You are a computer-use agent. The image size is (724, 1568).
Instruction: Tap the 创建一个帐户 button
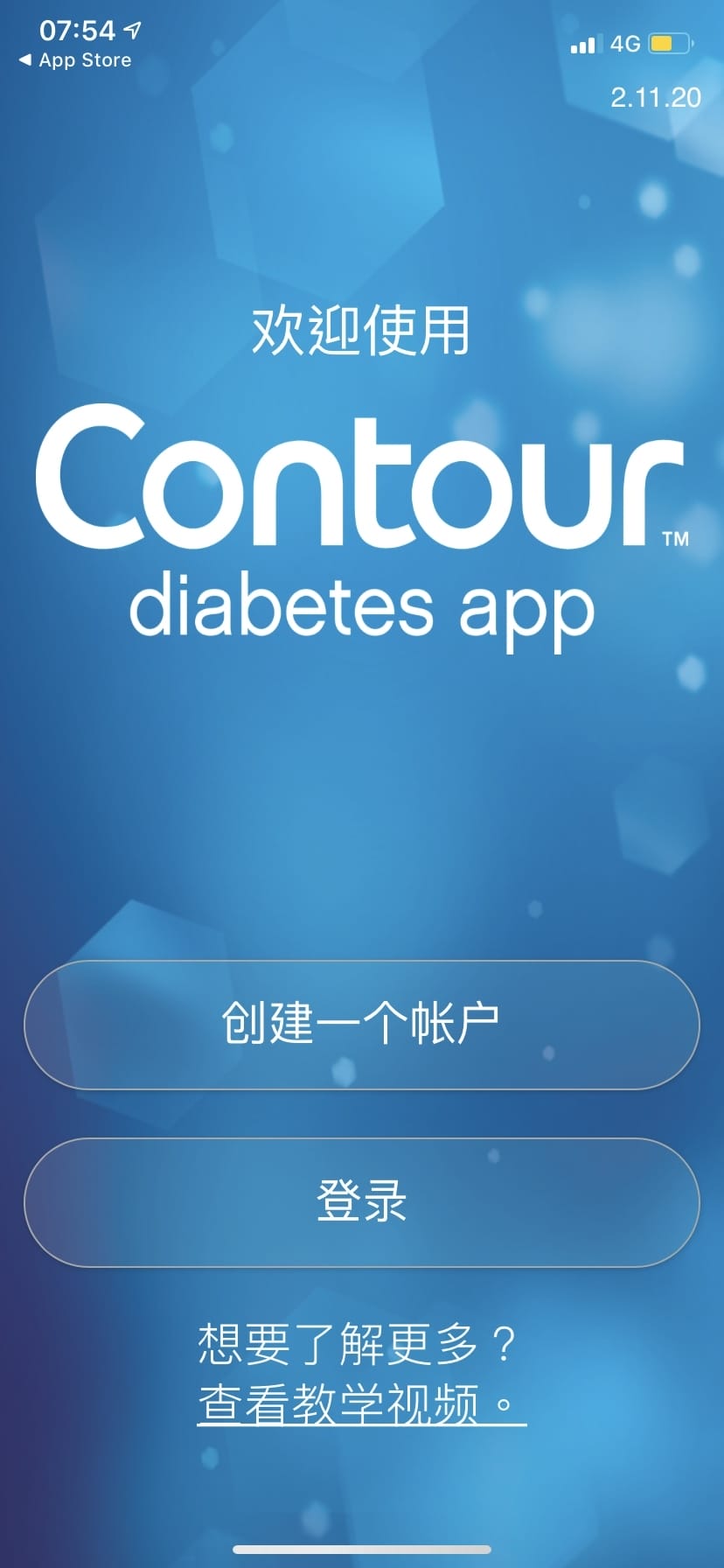coord(361,1025)
